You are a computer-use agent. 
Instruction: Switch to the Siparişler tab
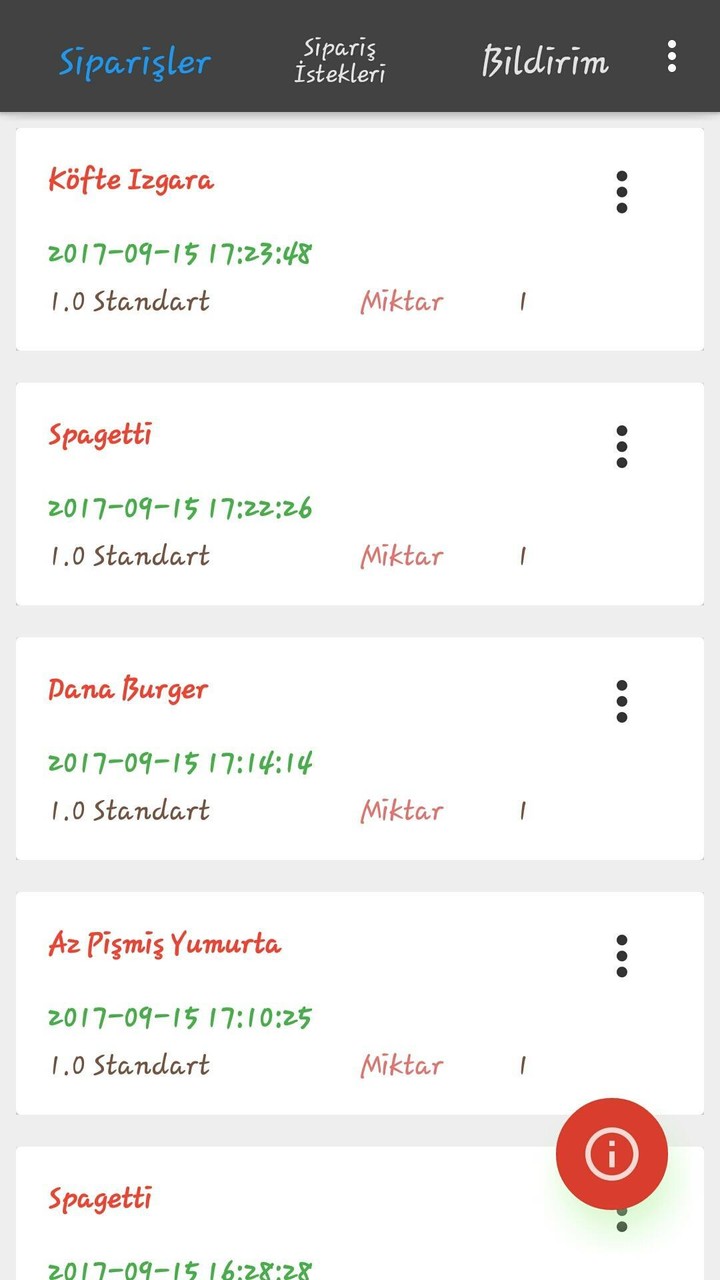click(x=135, y=61)
